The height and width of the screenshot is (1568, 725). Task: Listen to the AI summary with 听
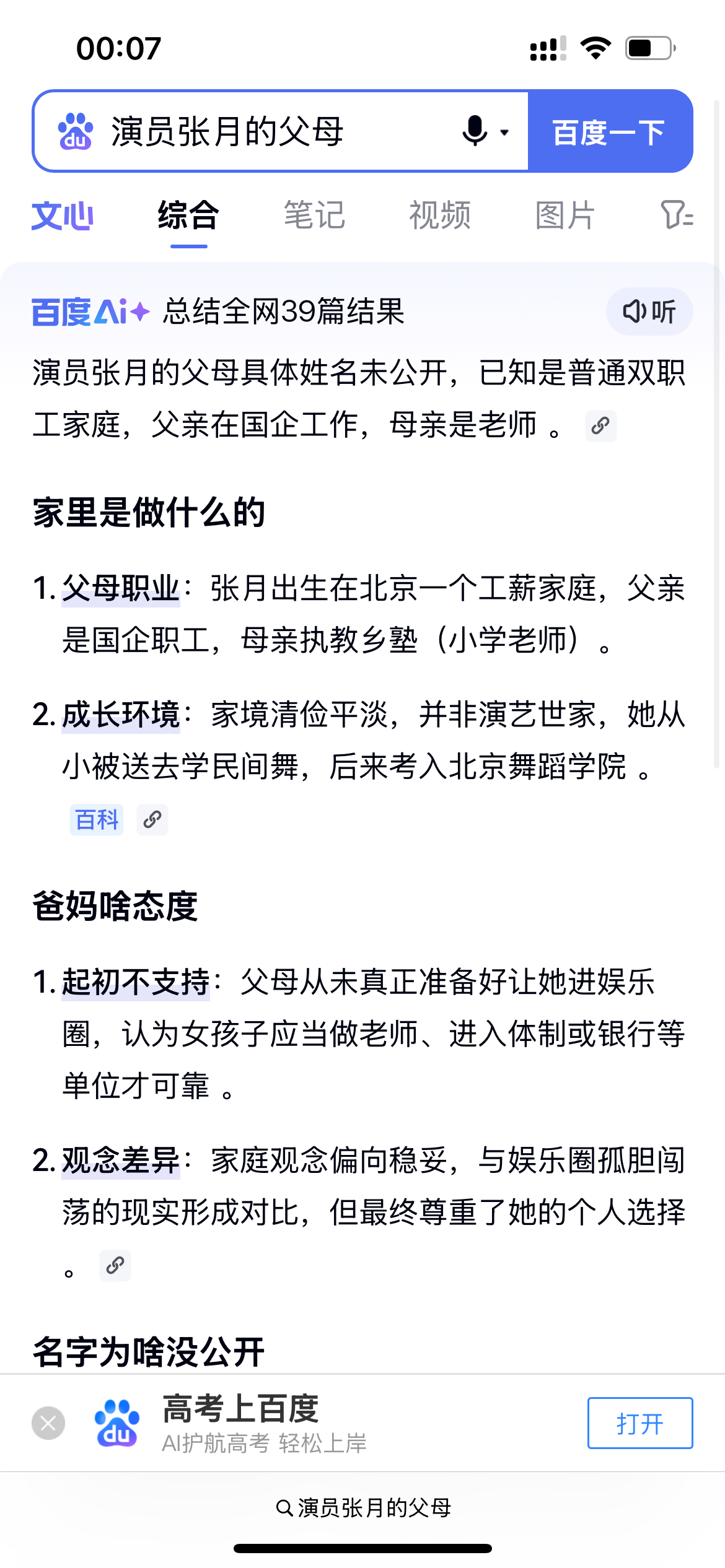coord(649,311)
